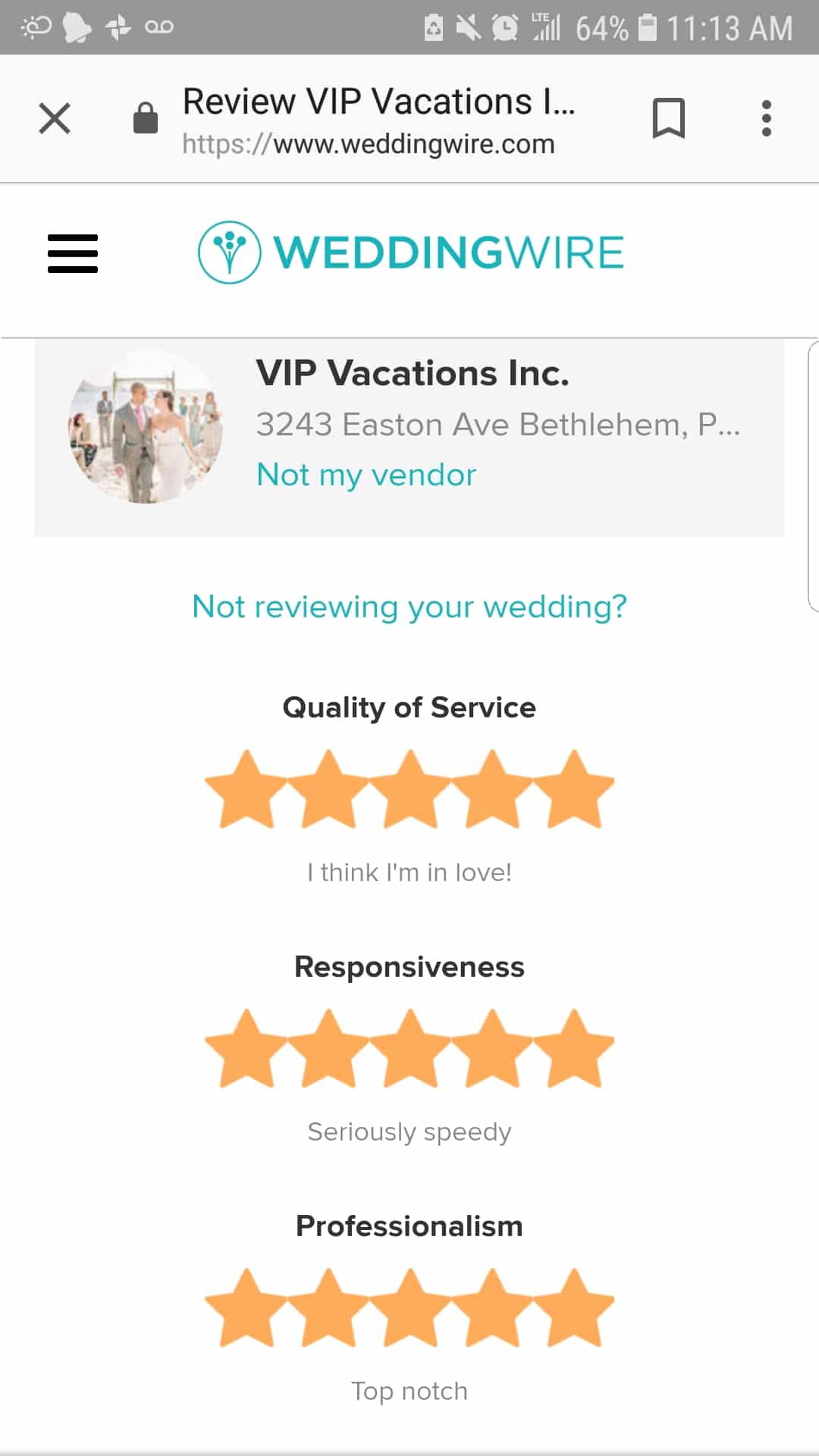Give Professionalism five stars
Image resolution: width=819 pixels, height=1456 pixels.
coord(574,1307)
